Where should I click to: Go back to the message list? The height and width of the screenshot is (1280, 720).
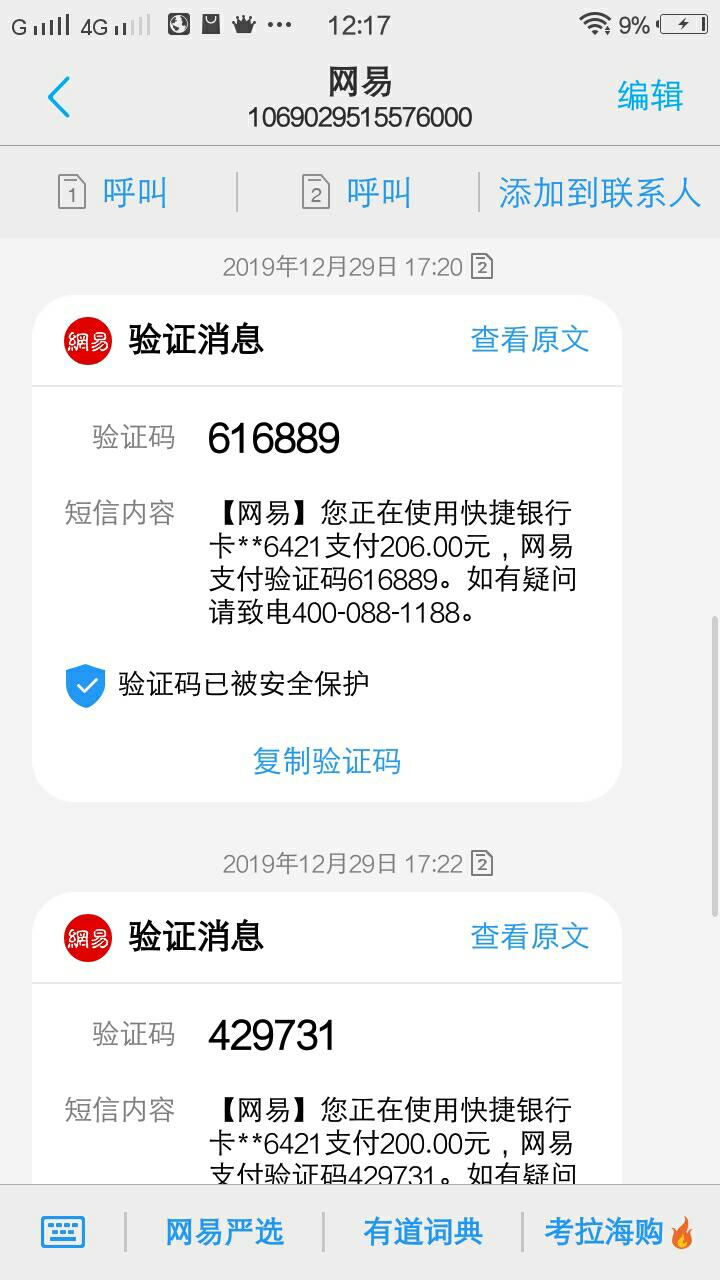59,98
